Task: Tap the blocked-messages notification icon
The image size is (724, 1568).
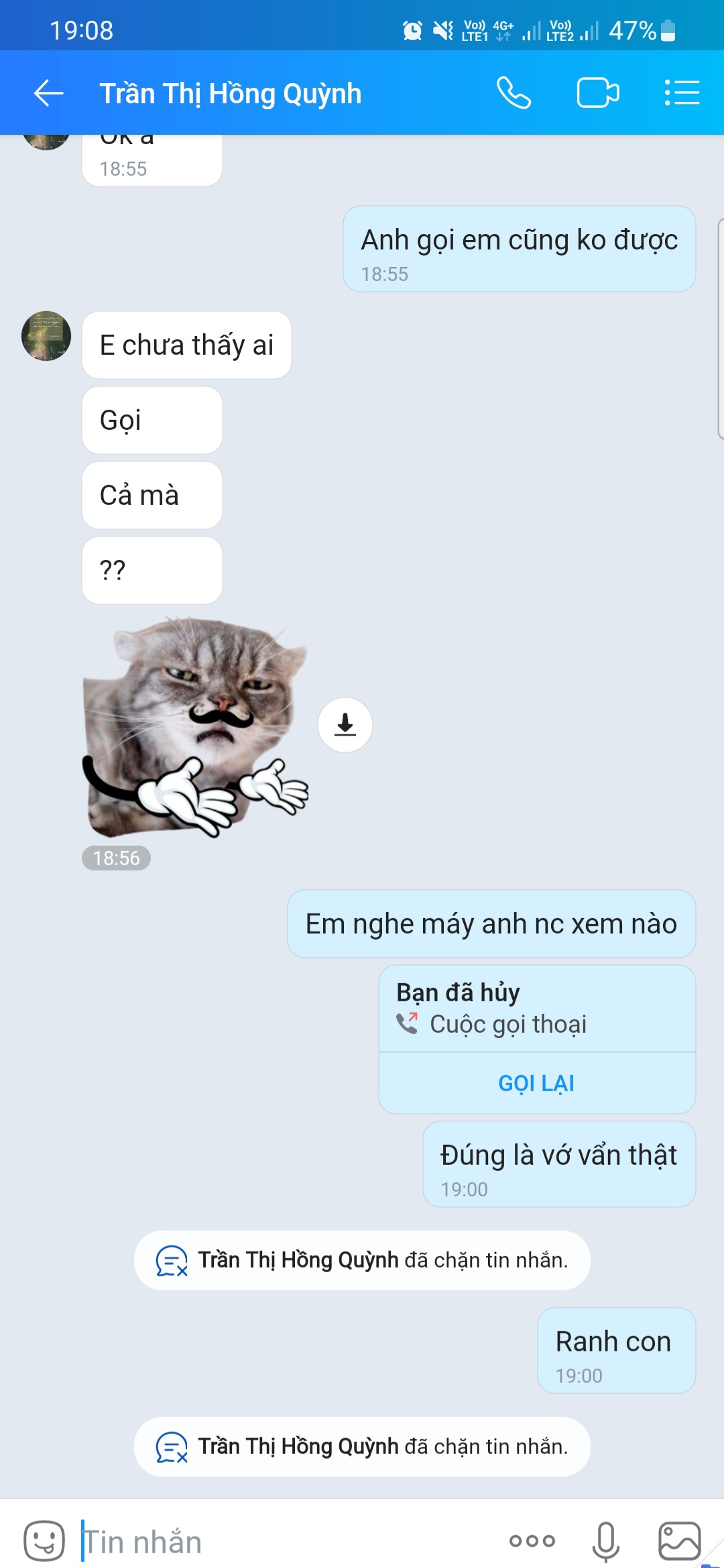Action: pos(172,1259)
